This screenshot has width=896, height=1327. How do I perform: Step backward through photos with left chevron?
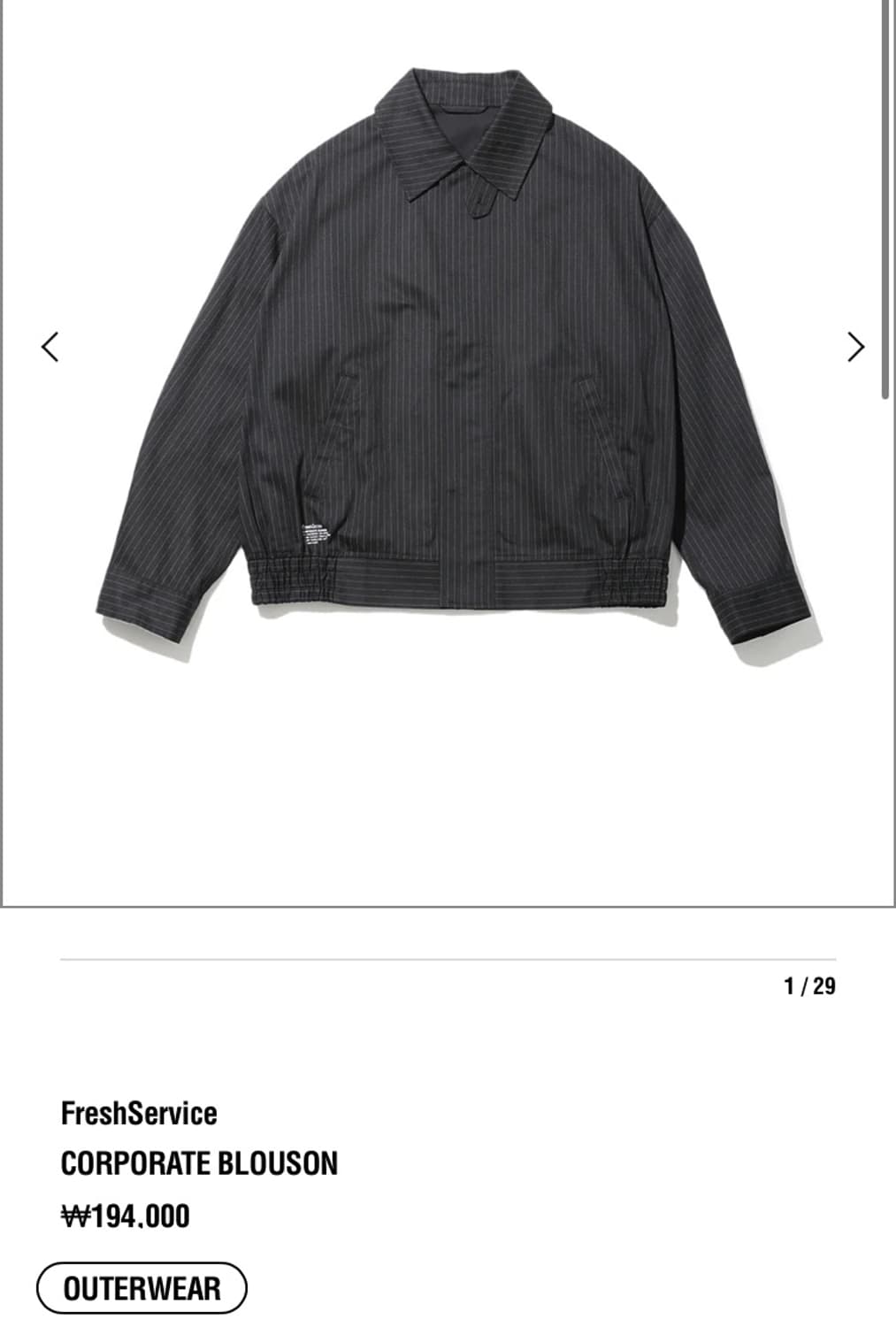click(x=50, y=347)
